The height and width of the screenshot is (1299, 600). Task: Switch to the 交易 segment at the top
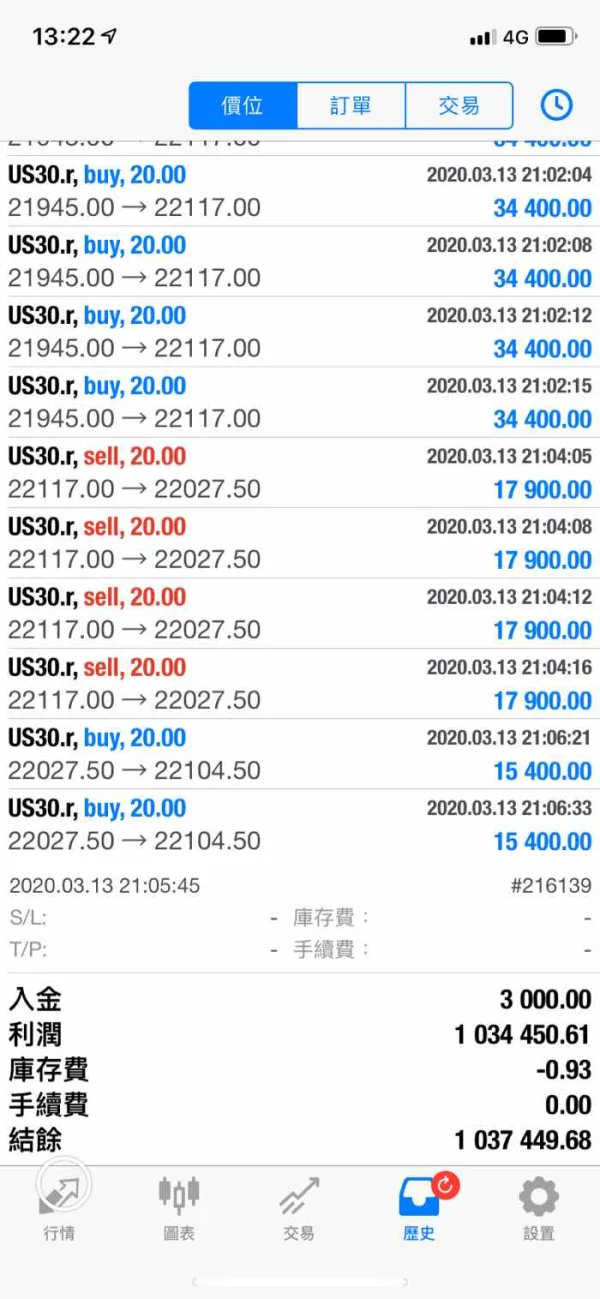[459, 105]
